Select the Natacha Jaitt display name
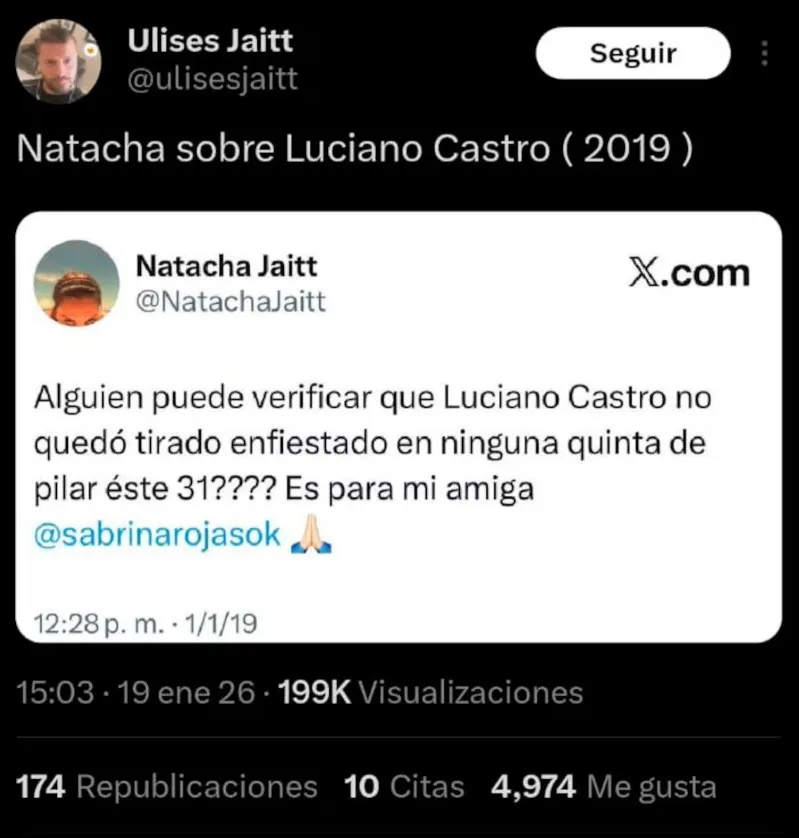 coord(226,265)
